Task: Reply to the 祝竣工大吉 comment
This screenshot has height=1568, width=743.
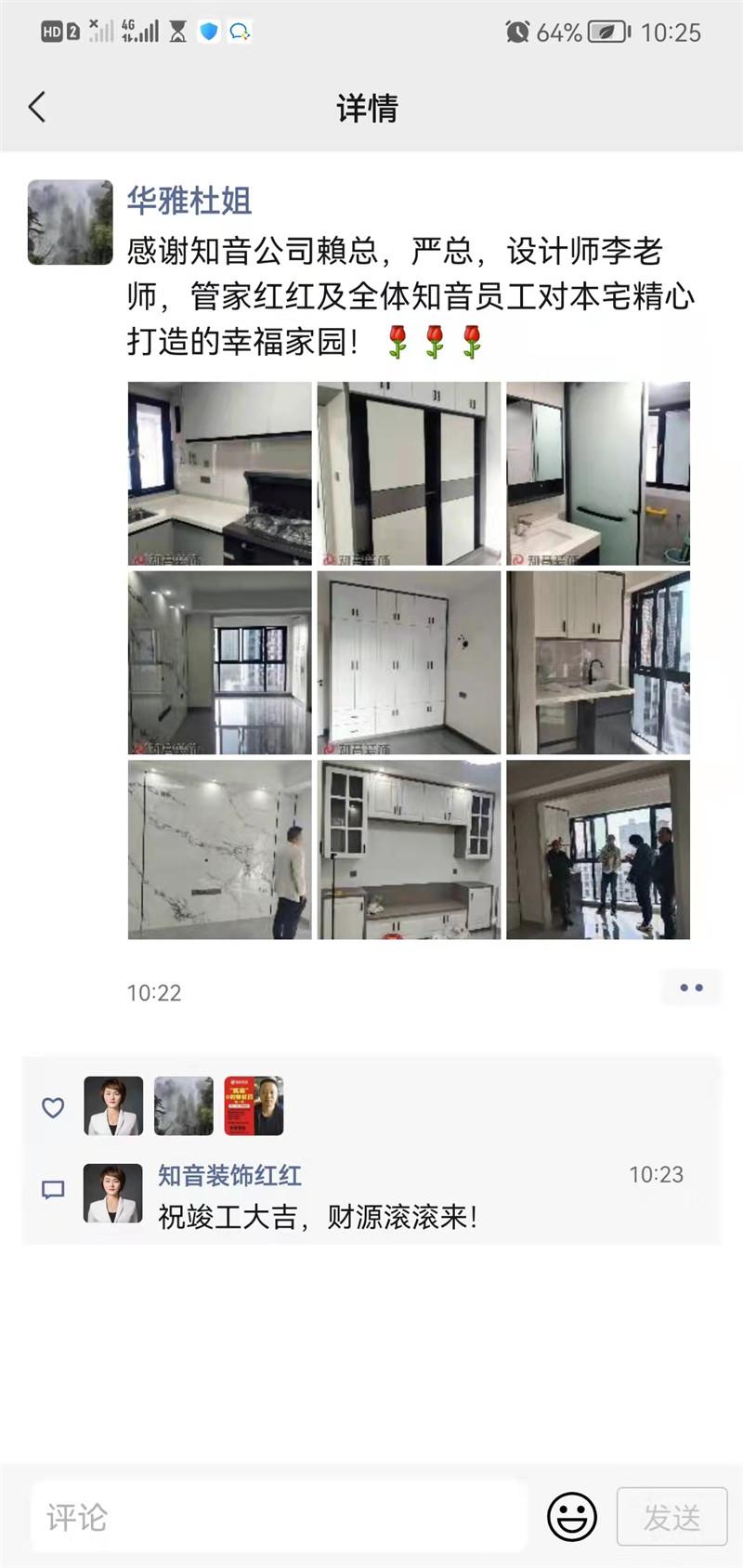Action: pyautogui.click(x=318, y=1217)
